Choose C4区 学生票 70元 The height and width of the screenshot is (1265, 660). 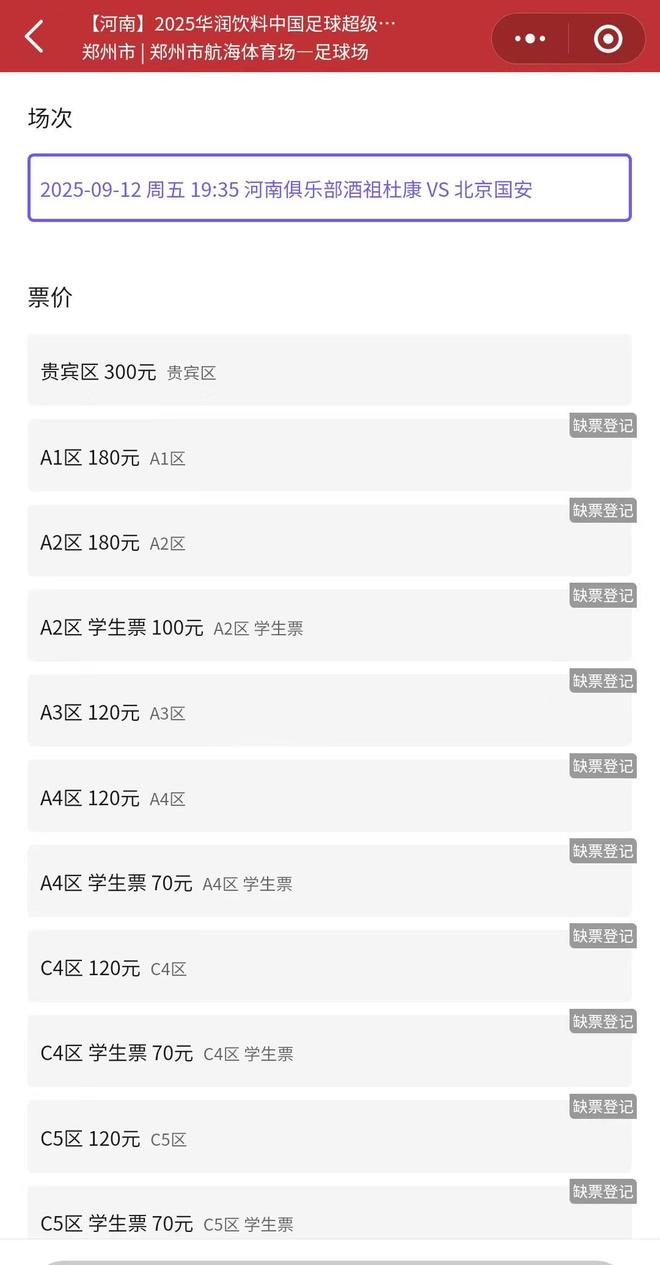329,1052
